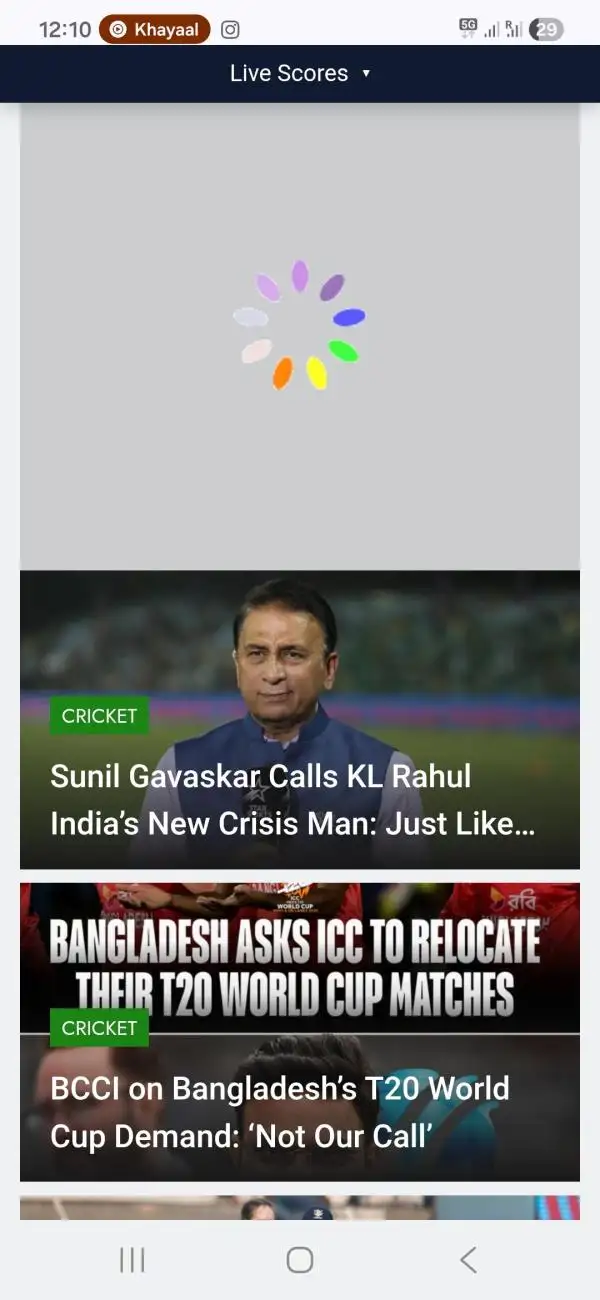Go to the phone's home screen
This screenshot has width=600, height=1300.
tap(300, 1260)
